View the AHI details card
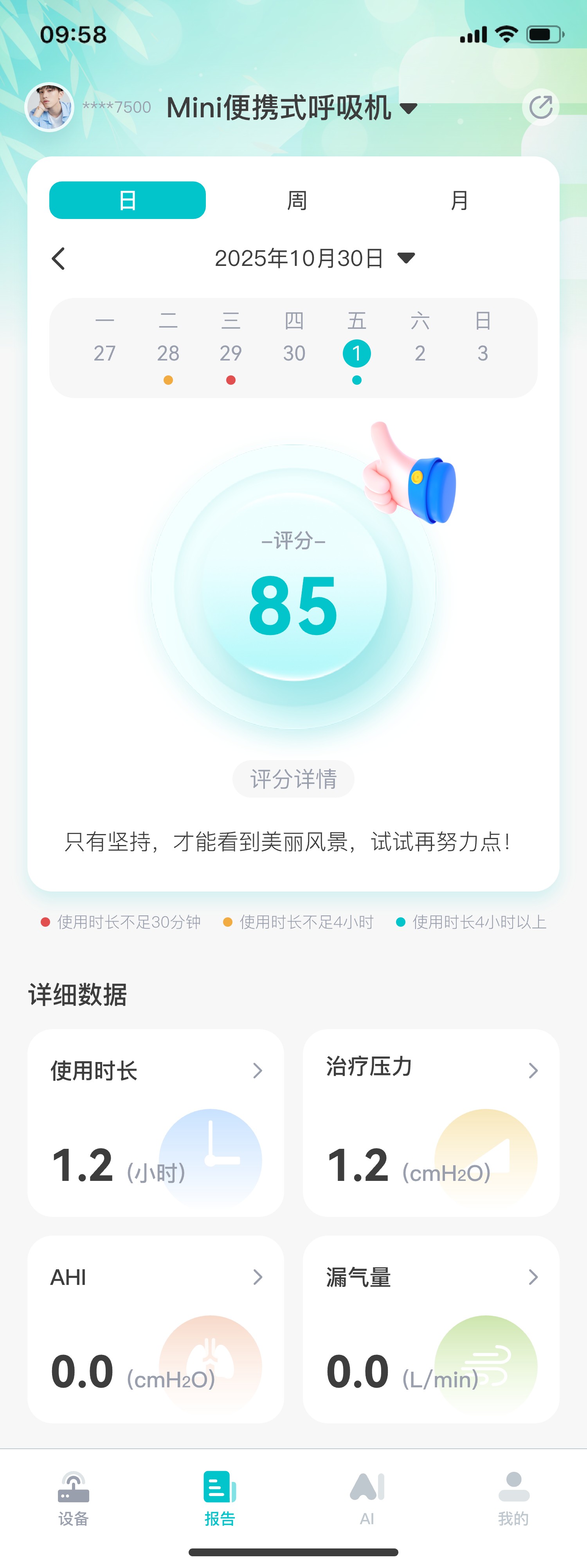Image resolution: width=587 pixels, height=1568 pixels. coord(155,1329)
